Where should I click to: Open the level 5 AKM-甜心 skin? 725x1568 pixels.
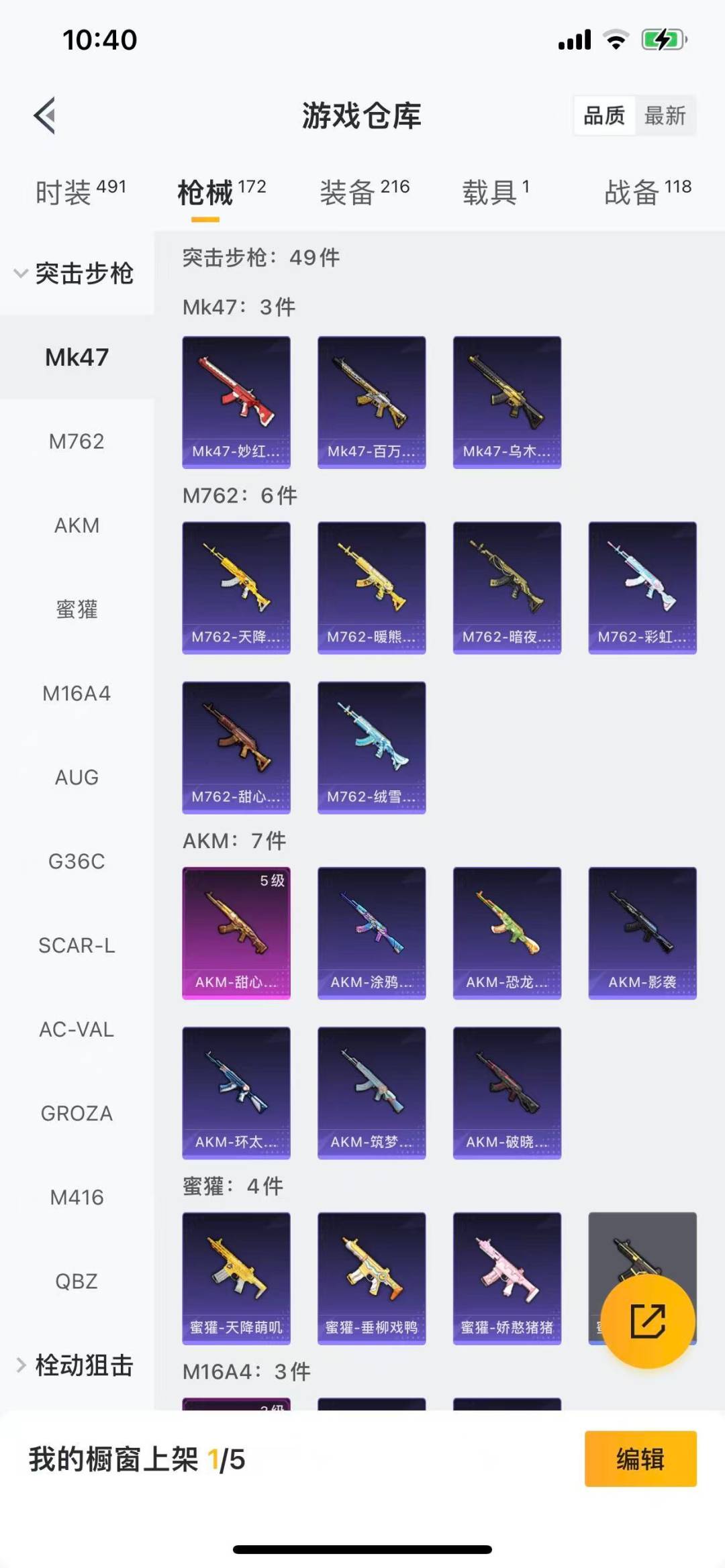tap(236, 933)
